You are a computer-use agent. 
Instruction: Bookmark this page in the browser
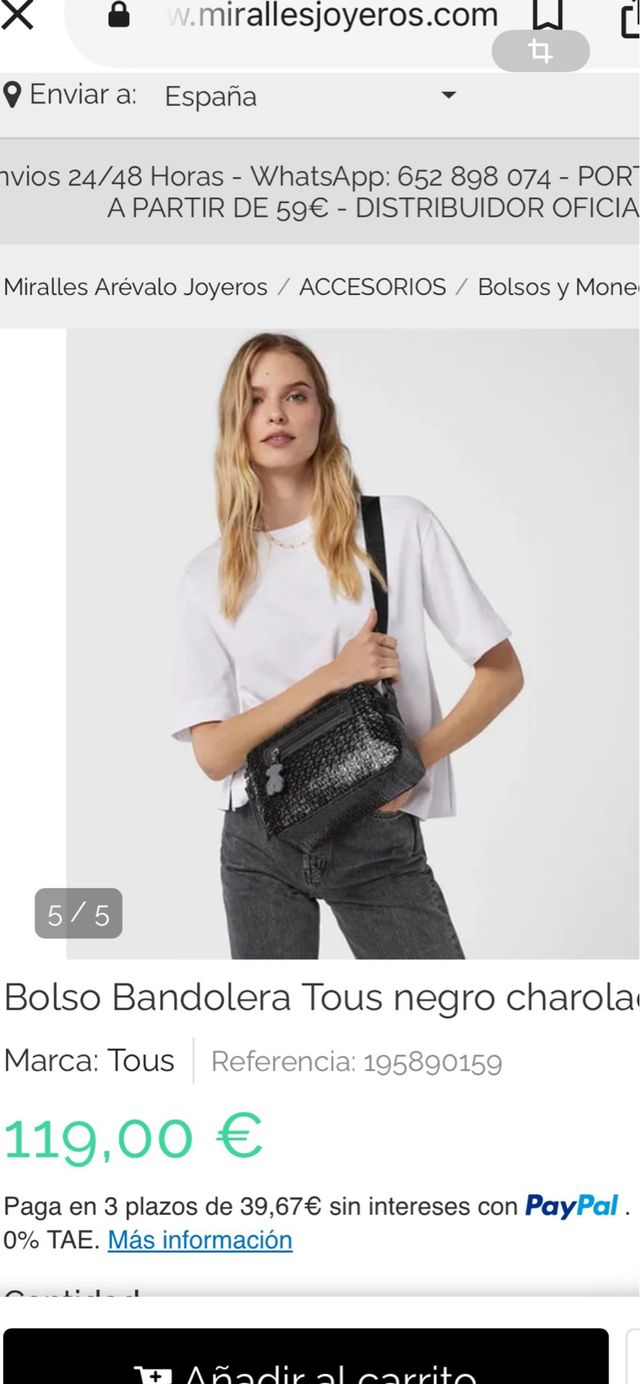click(x=547, y=15)
